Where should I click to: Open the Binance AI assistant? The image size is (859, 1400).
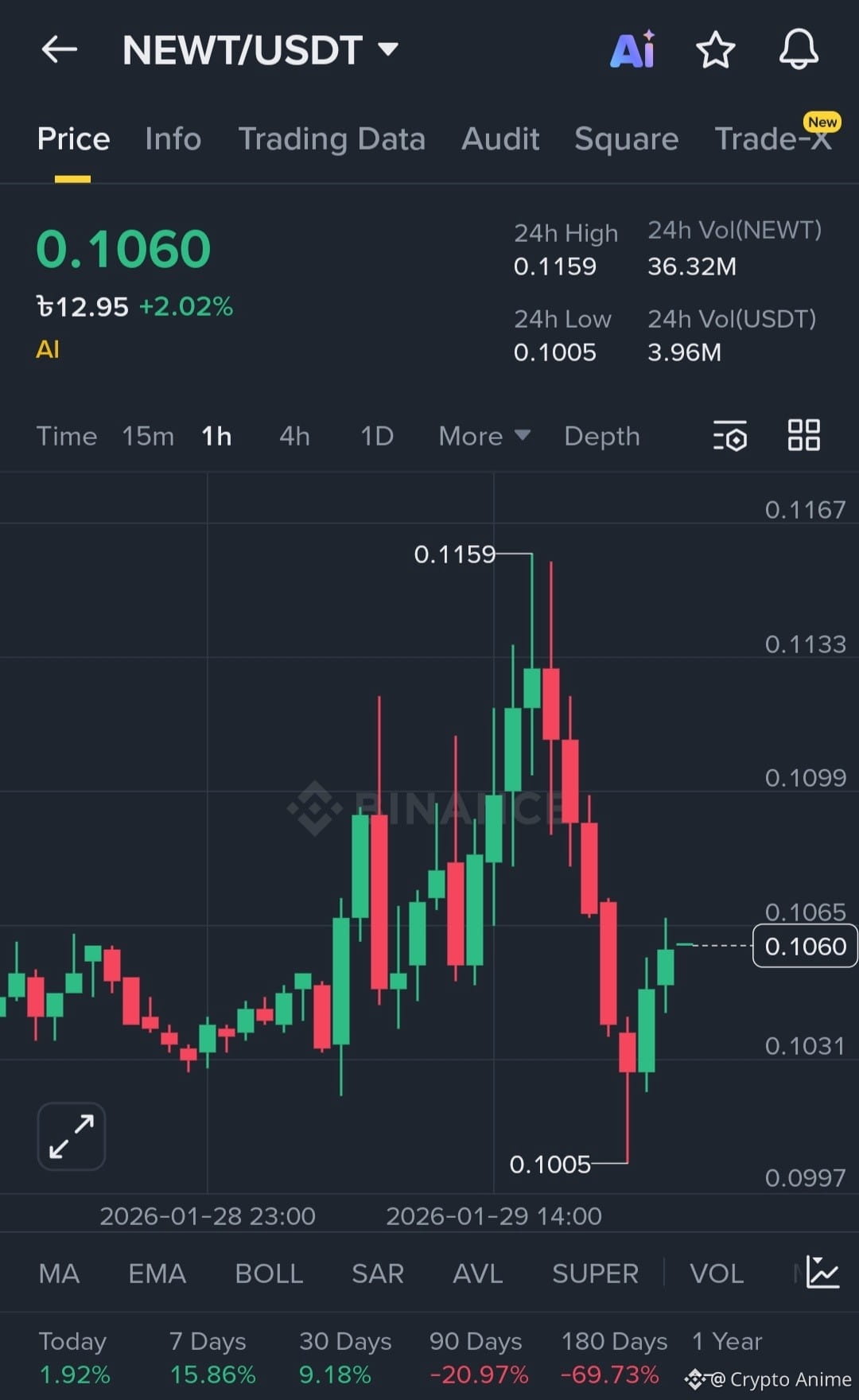(632, 49)
